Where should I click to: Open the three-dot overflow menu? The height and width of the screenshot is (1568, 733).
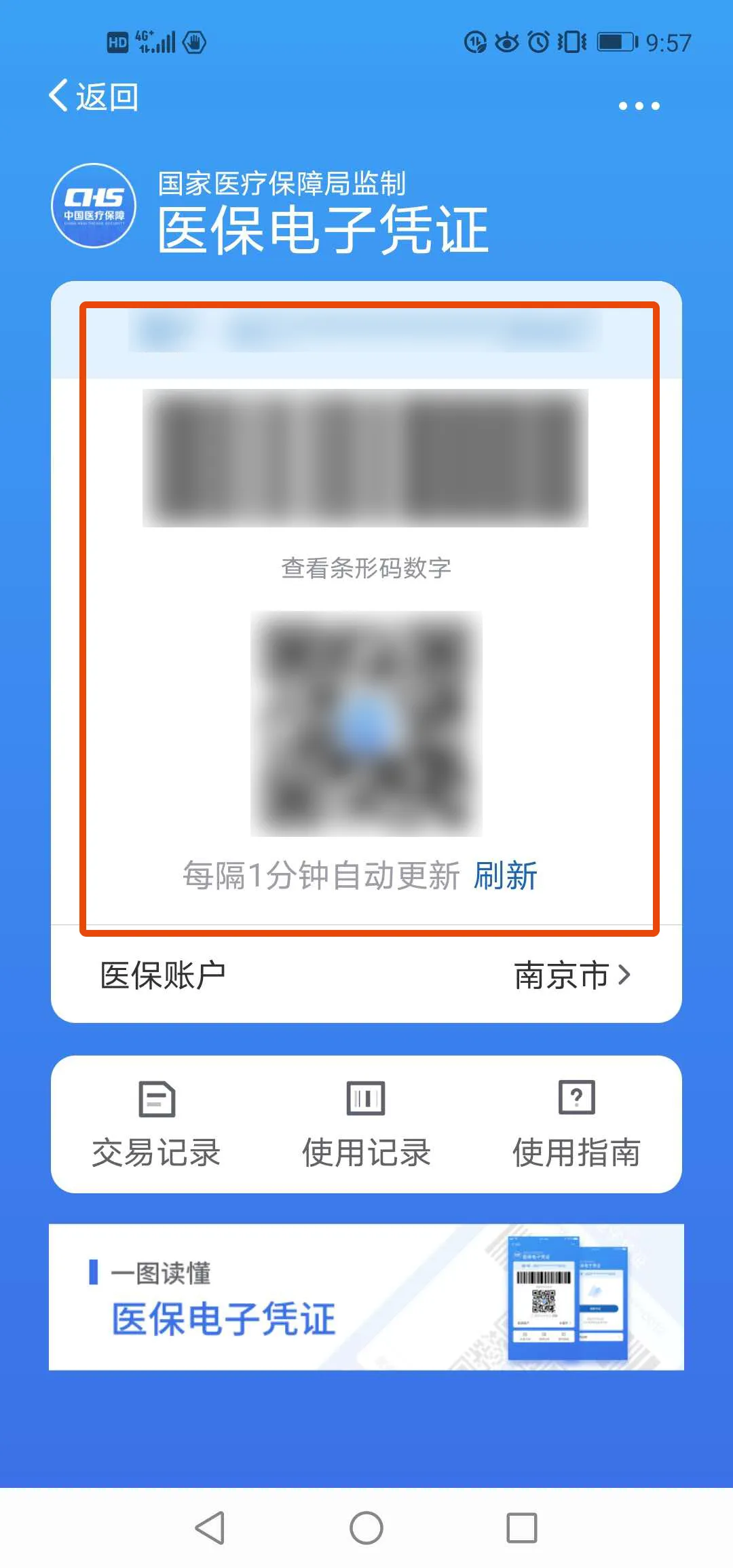[x=639, y=106]
